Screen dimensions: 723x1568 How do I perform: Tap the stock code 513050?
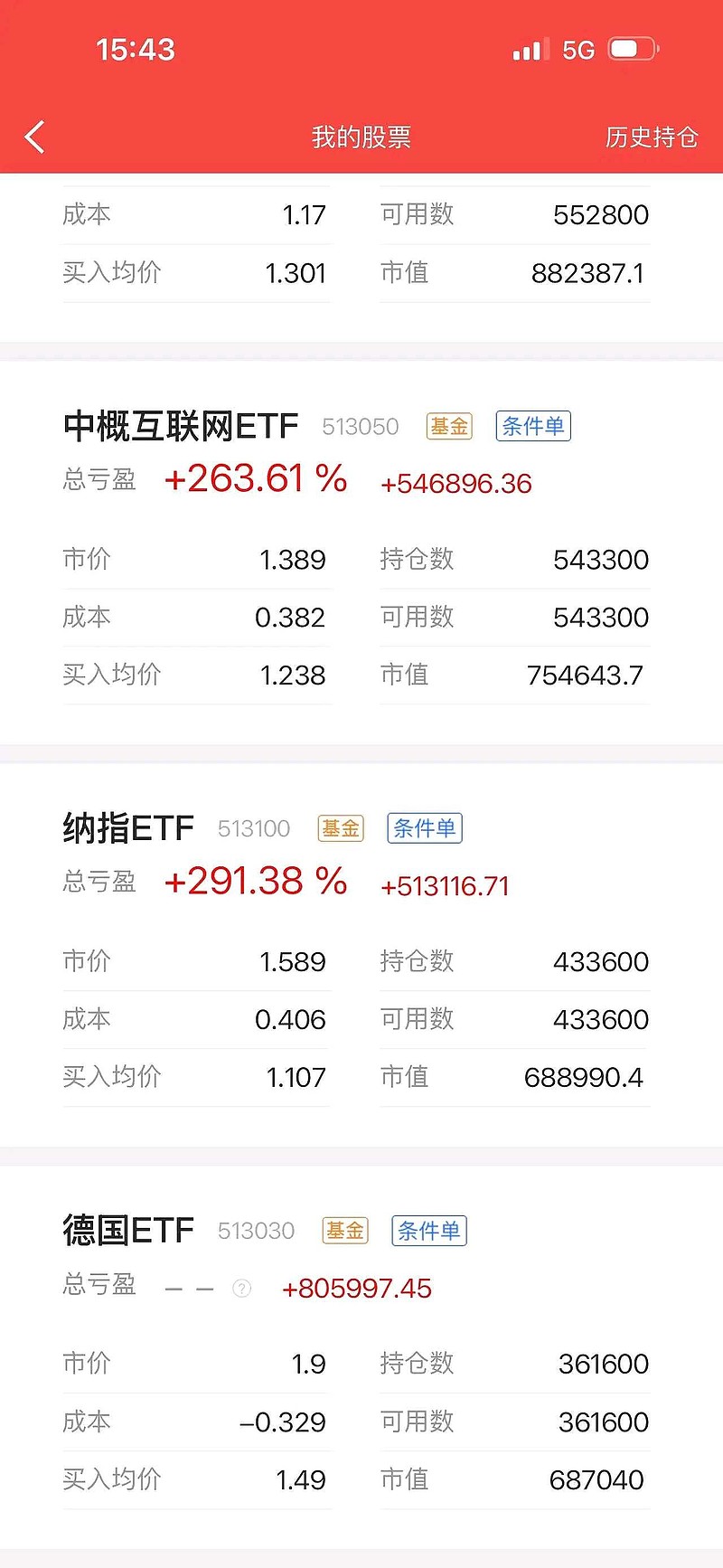click(x=360, y=426)
